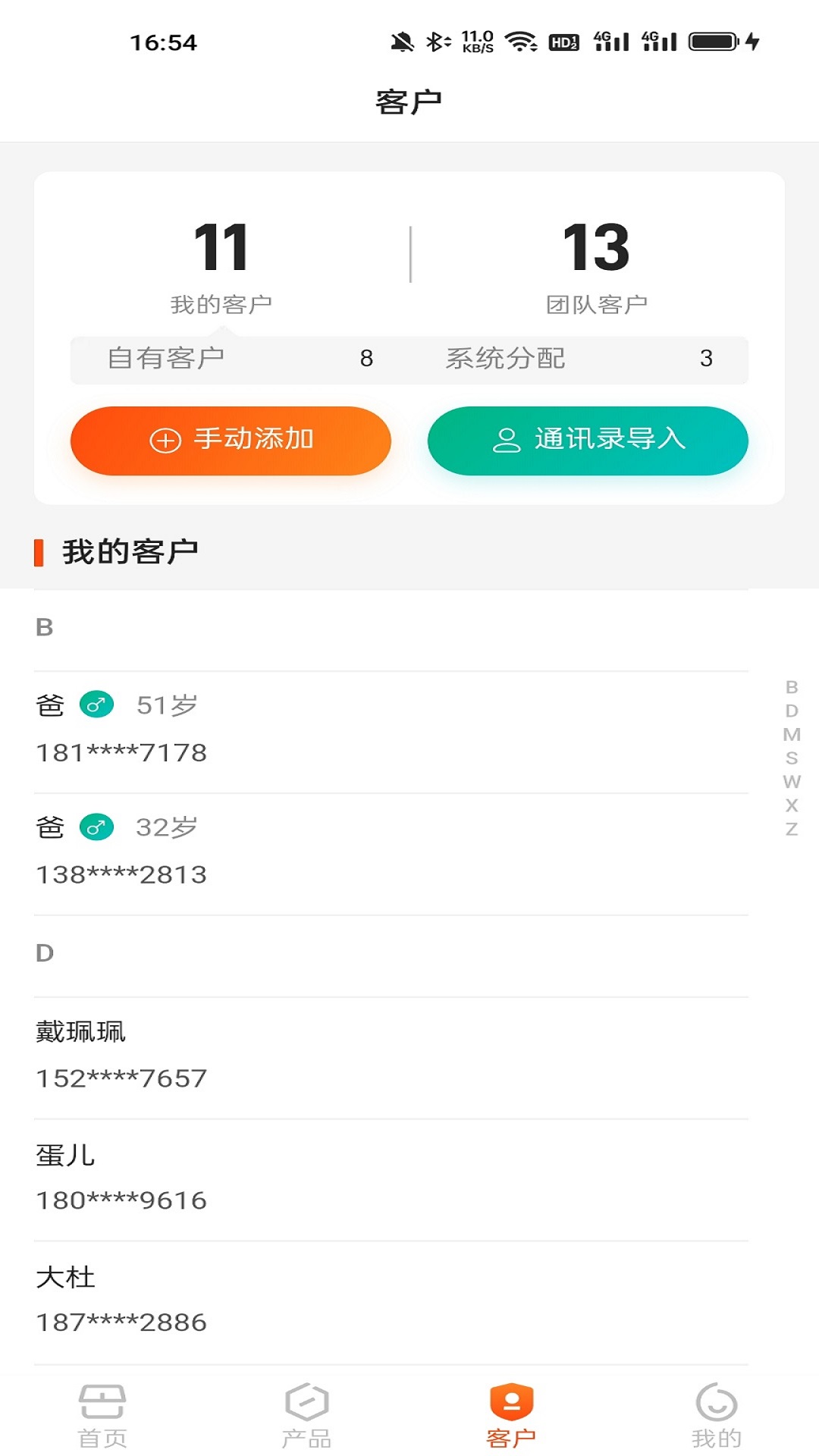Jump to letter S in index
The height and width of the screenshot is (1456, 819).
click(x=792, y=758)
